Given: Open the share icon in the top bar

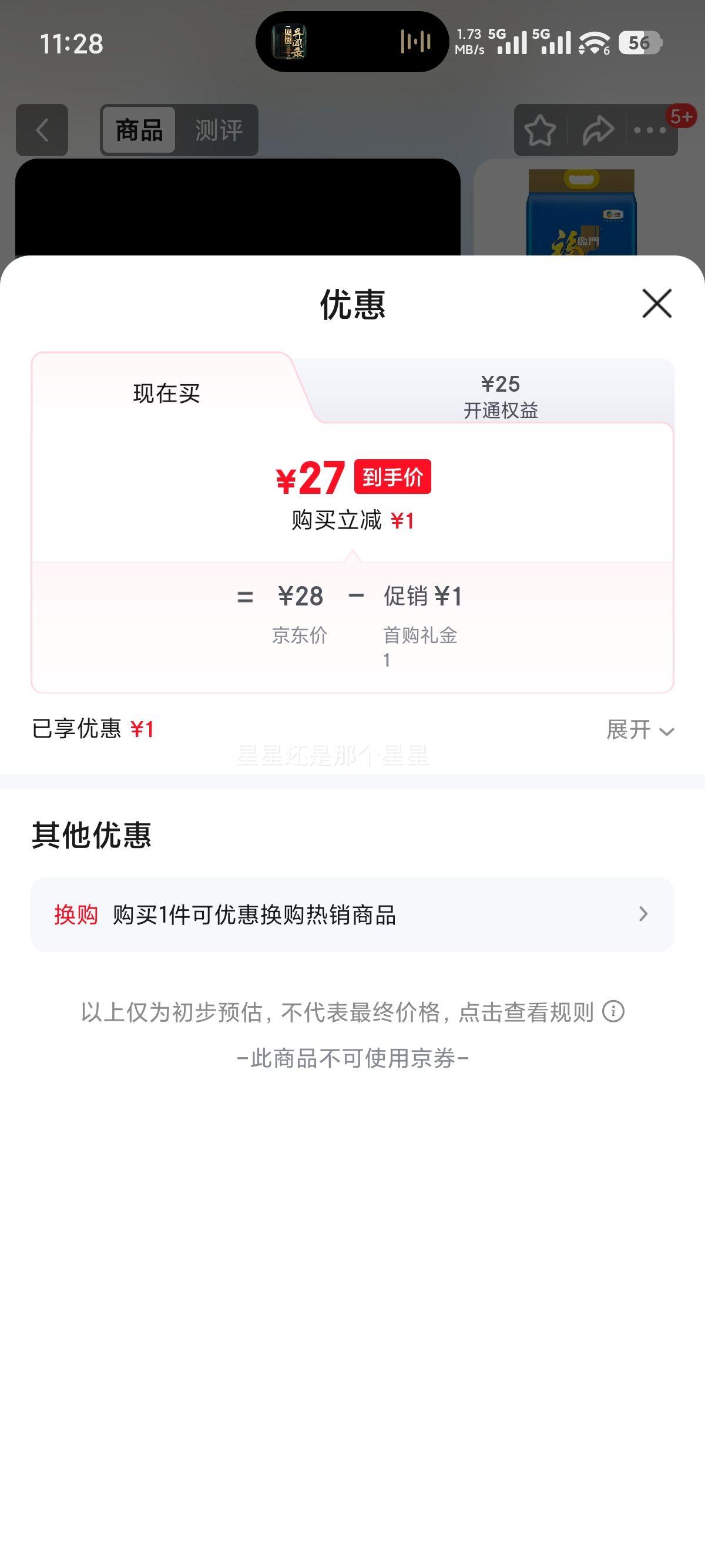Looking at the screenshot, I should [595, 130].
